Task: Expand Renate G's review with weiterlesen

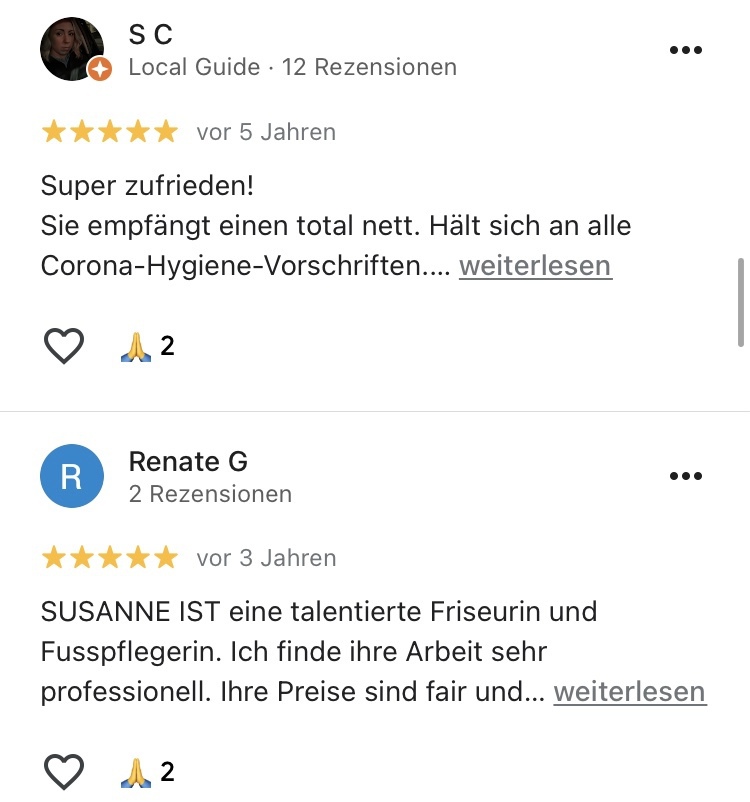Action: [630, 692]
